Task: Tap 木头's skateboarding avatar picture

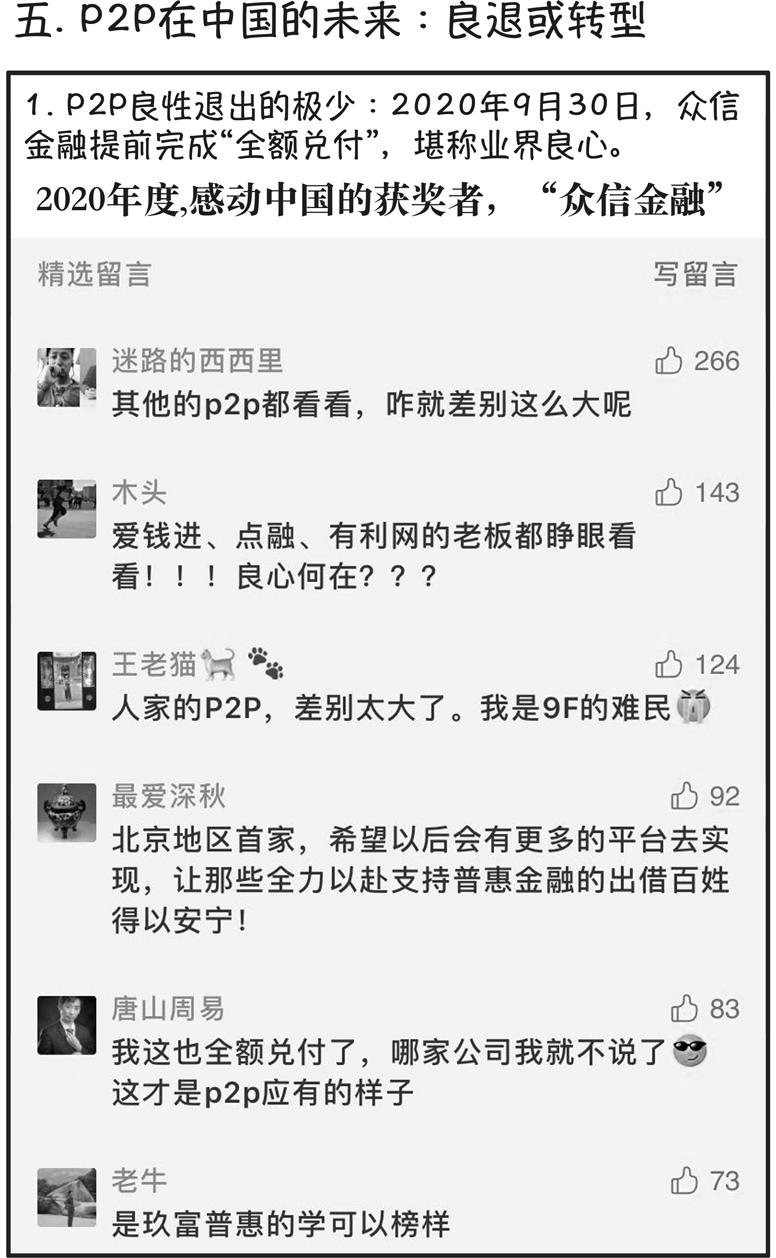Action: tap(67, 508)
